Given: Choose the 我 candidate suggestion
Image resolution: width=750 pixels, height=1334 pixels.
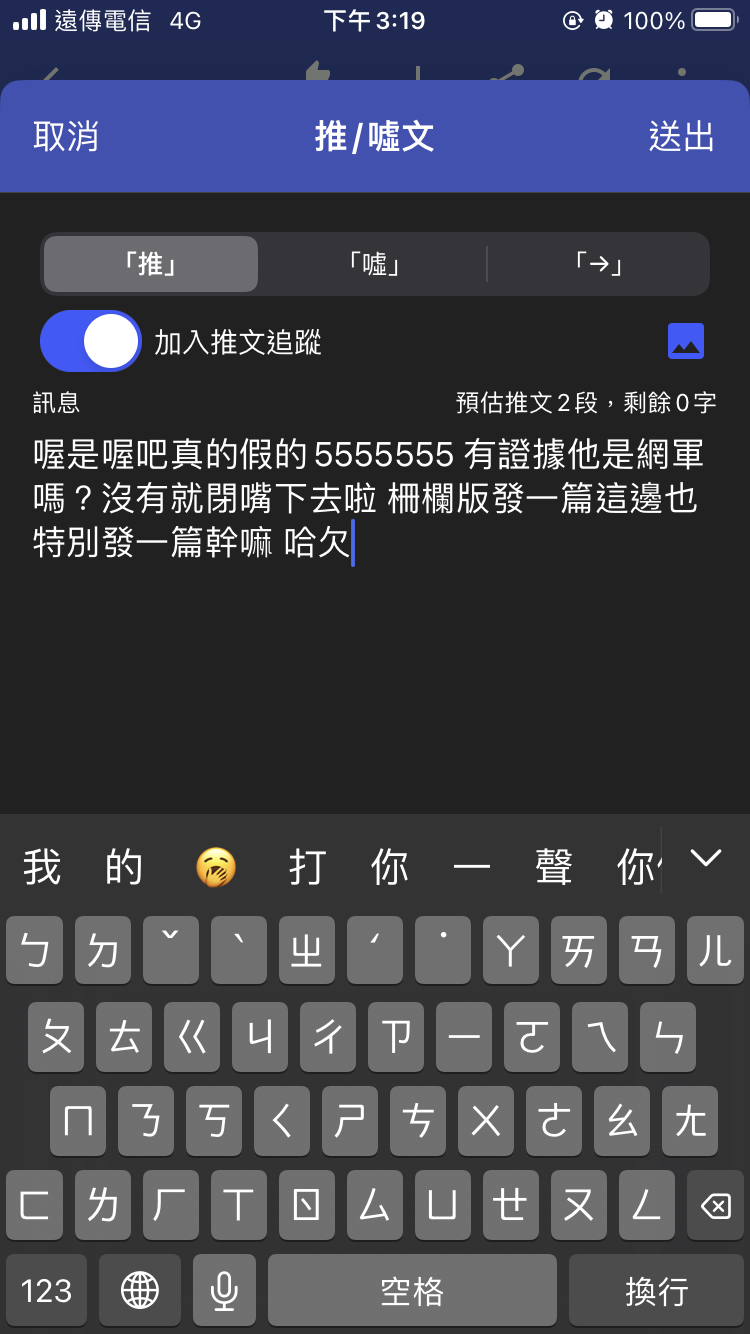Looking at the screenshot, I should tap(42, 867).
